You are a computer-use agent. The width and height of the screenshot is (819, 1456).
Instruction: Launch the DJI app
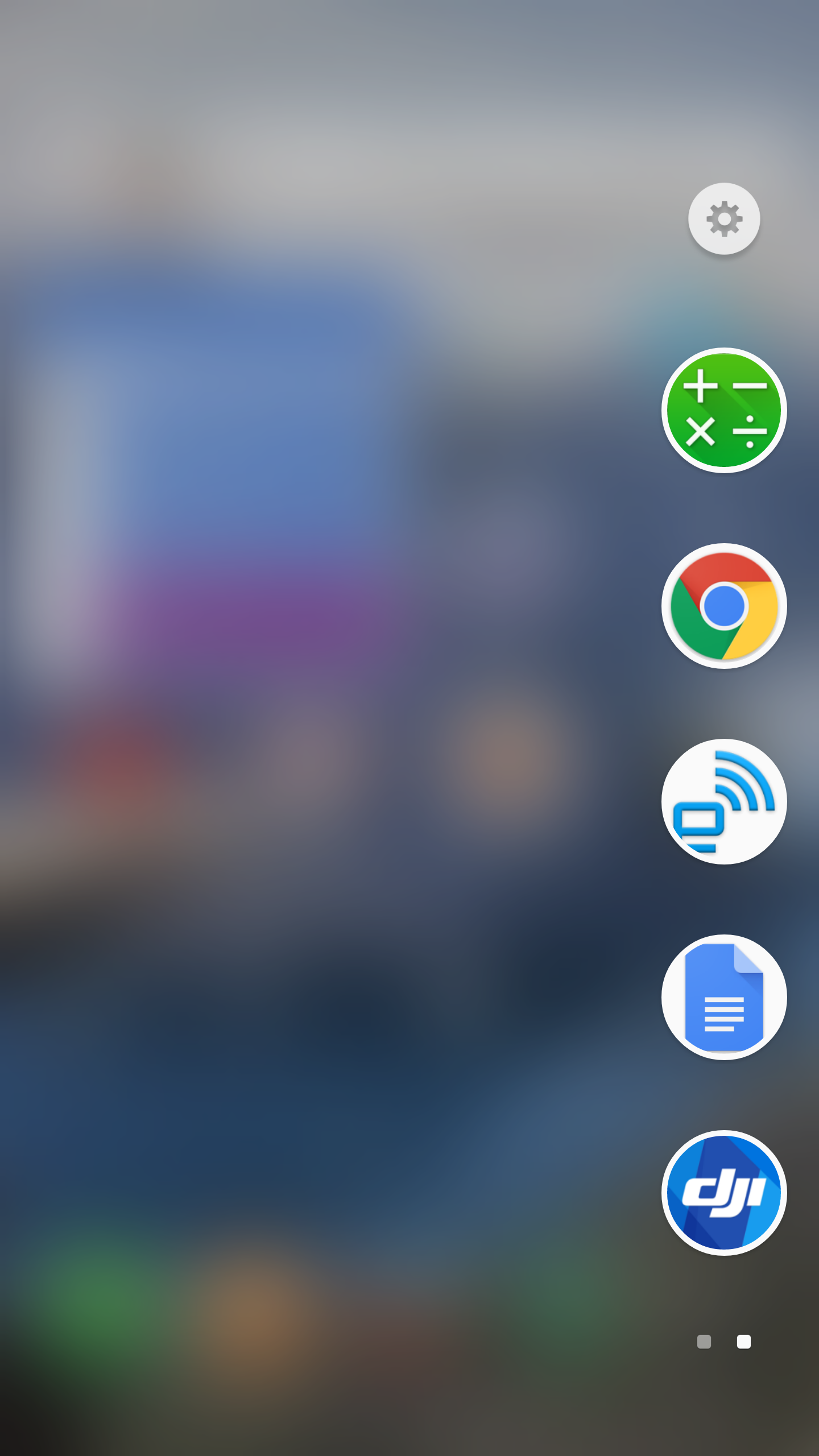click(724, 1193)
